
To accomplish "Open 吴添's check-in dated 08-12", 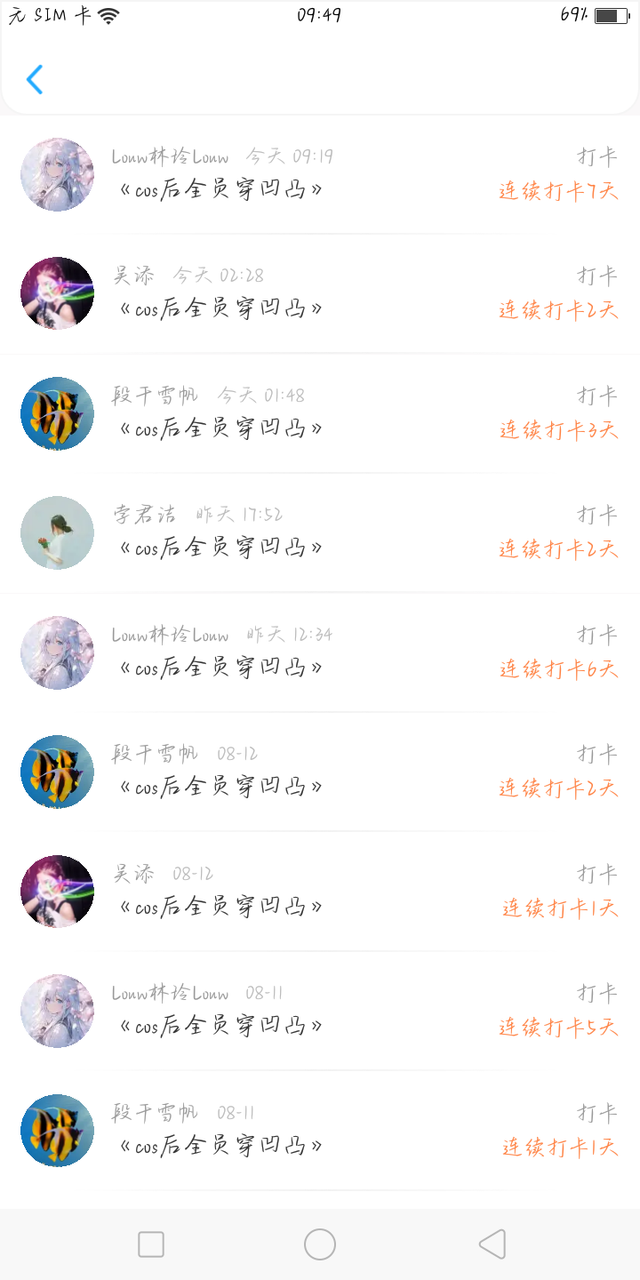I will tap(320, 891).
